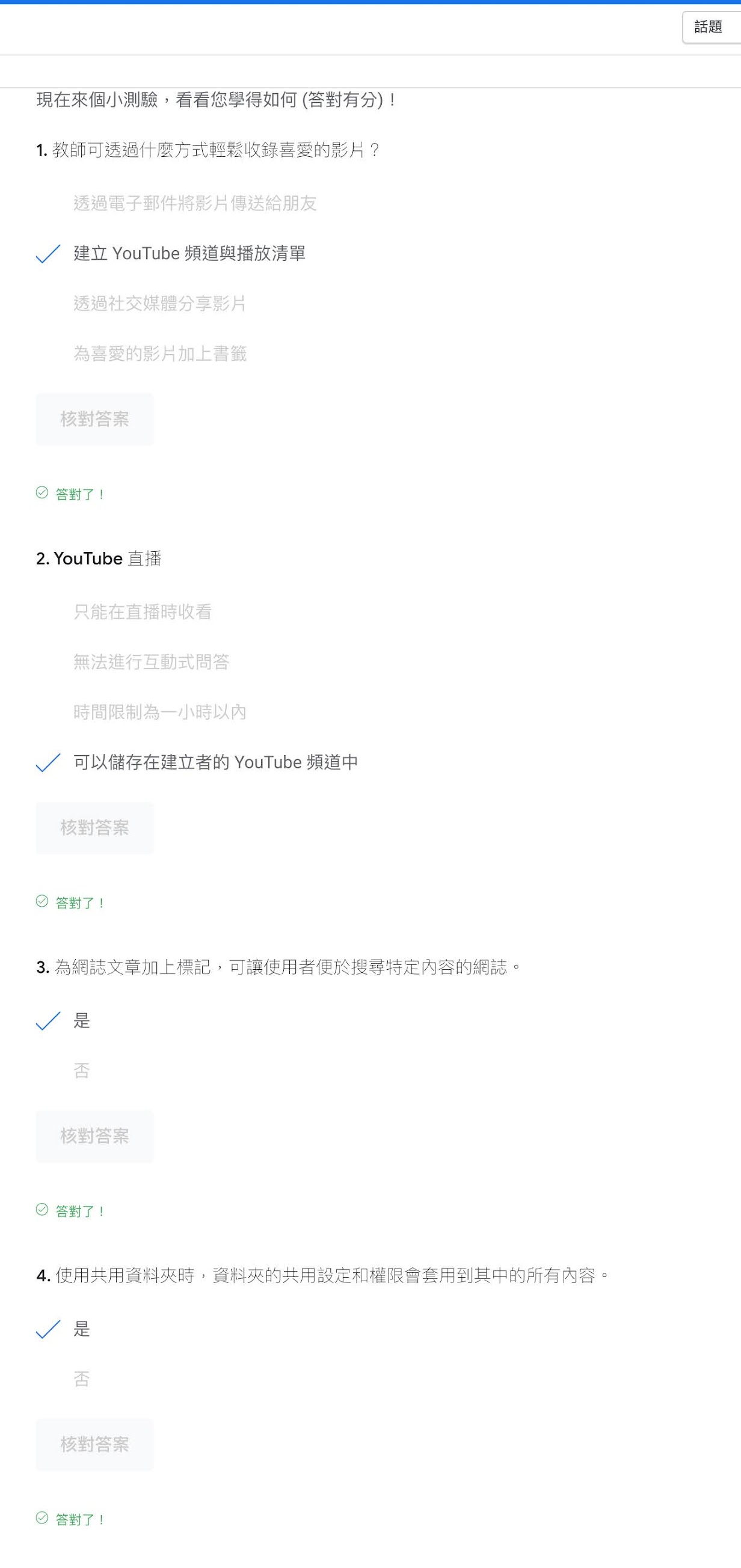Select 只能在直播時收看 answer

[x=143, y=611]
